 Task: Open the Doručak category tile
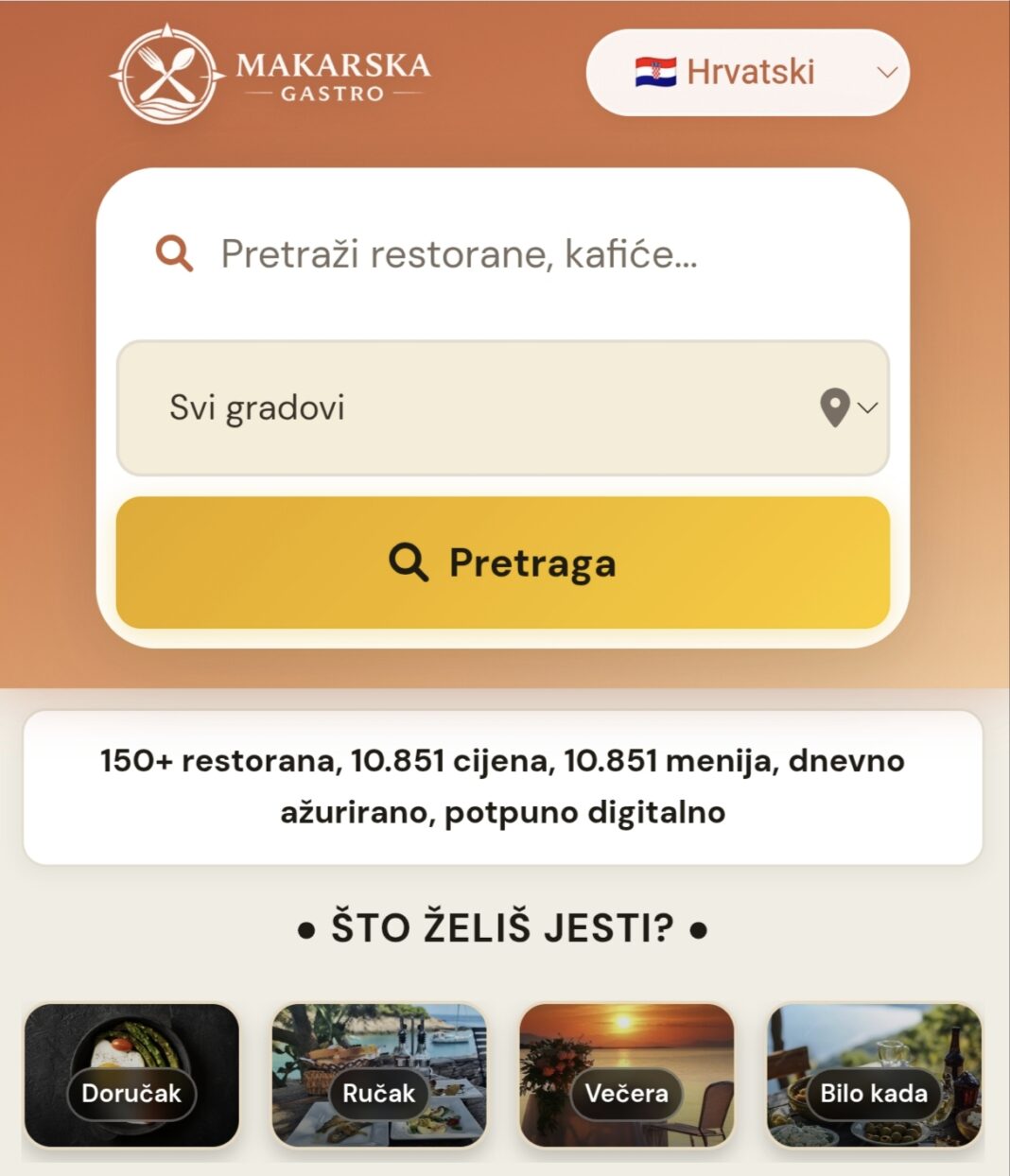(131, 1076)
